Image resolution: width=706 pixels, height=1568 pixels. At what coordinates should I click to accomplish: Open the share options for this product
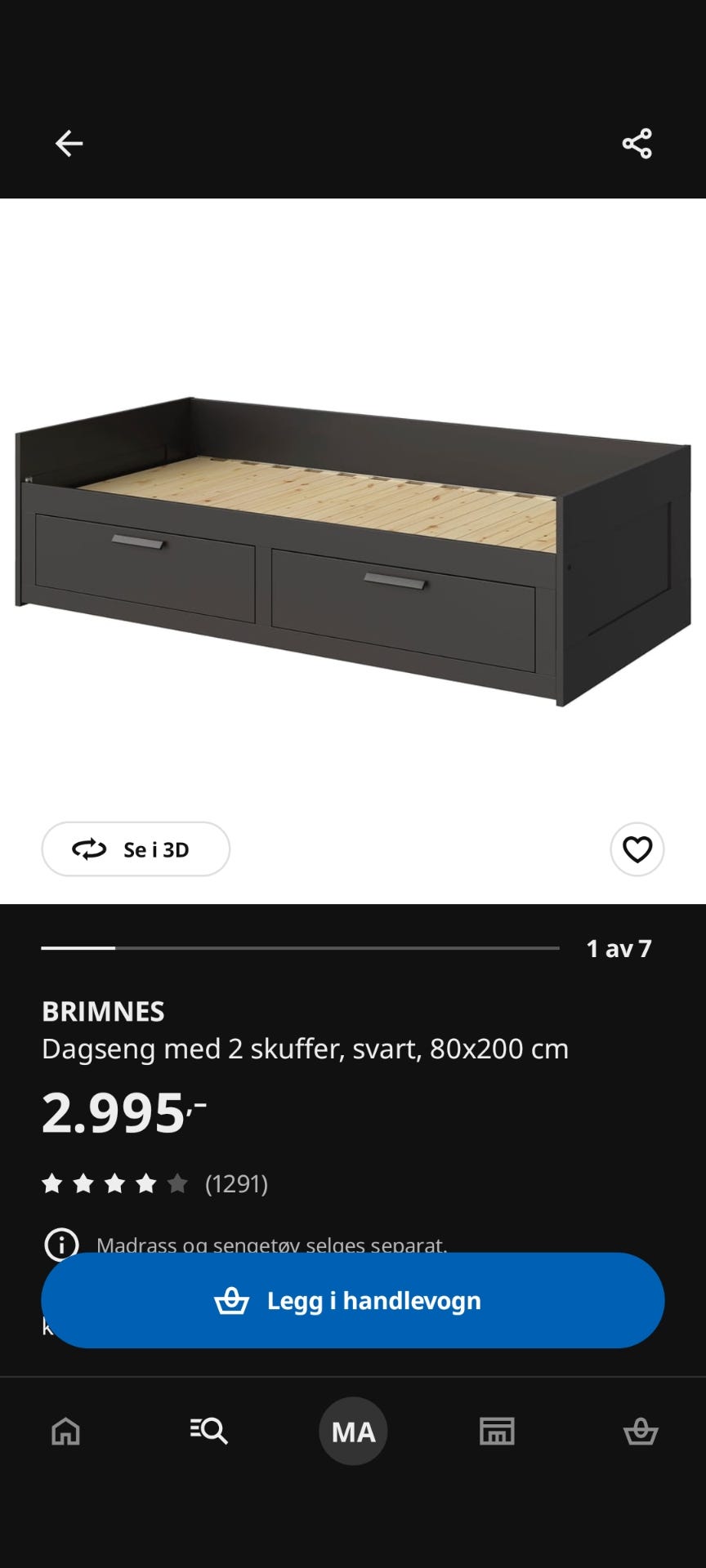click(x=637, y=143)
